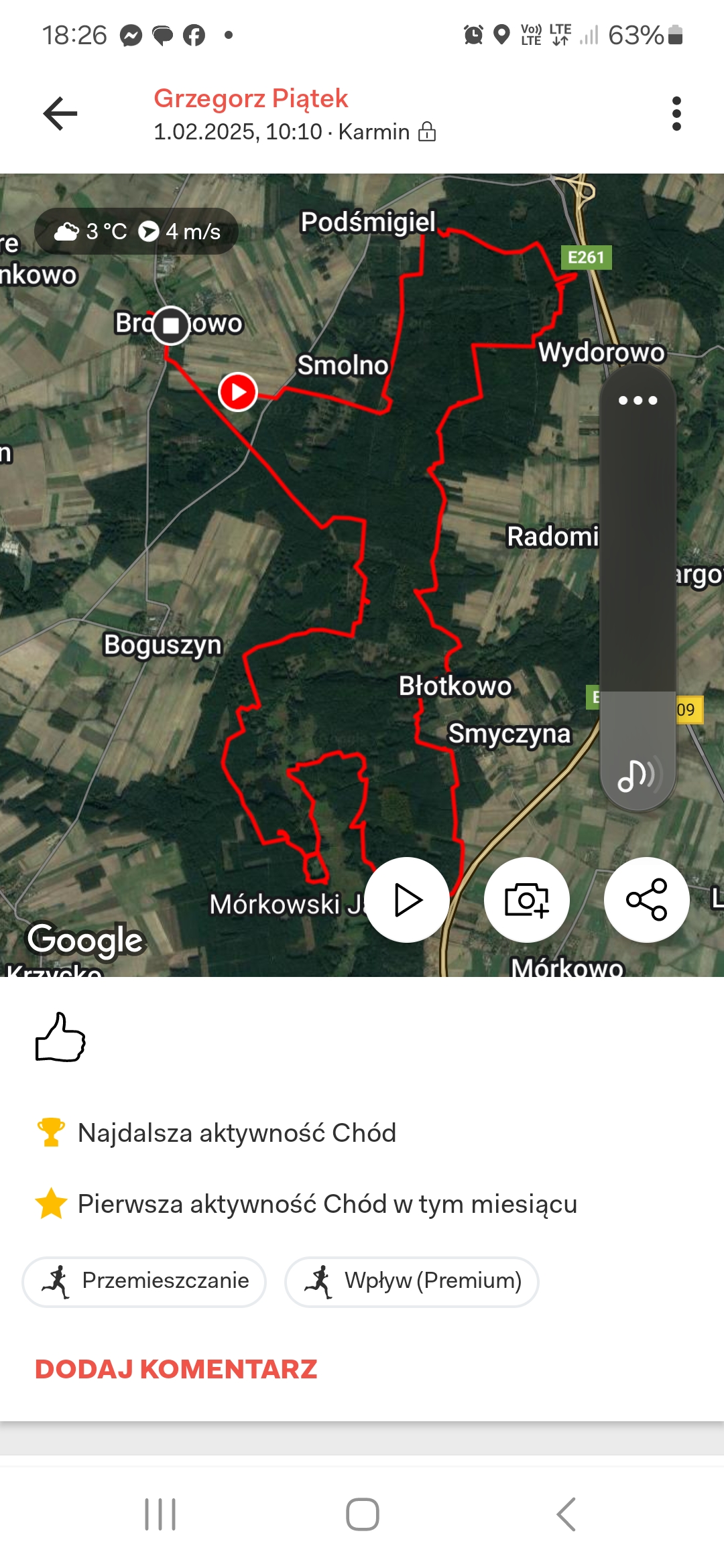Like this activity with thumbs up
The width and height of the screenshot is (724, 1568).
pos(60,1037)
